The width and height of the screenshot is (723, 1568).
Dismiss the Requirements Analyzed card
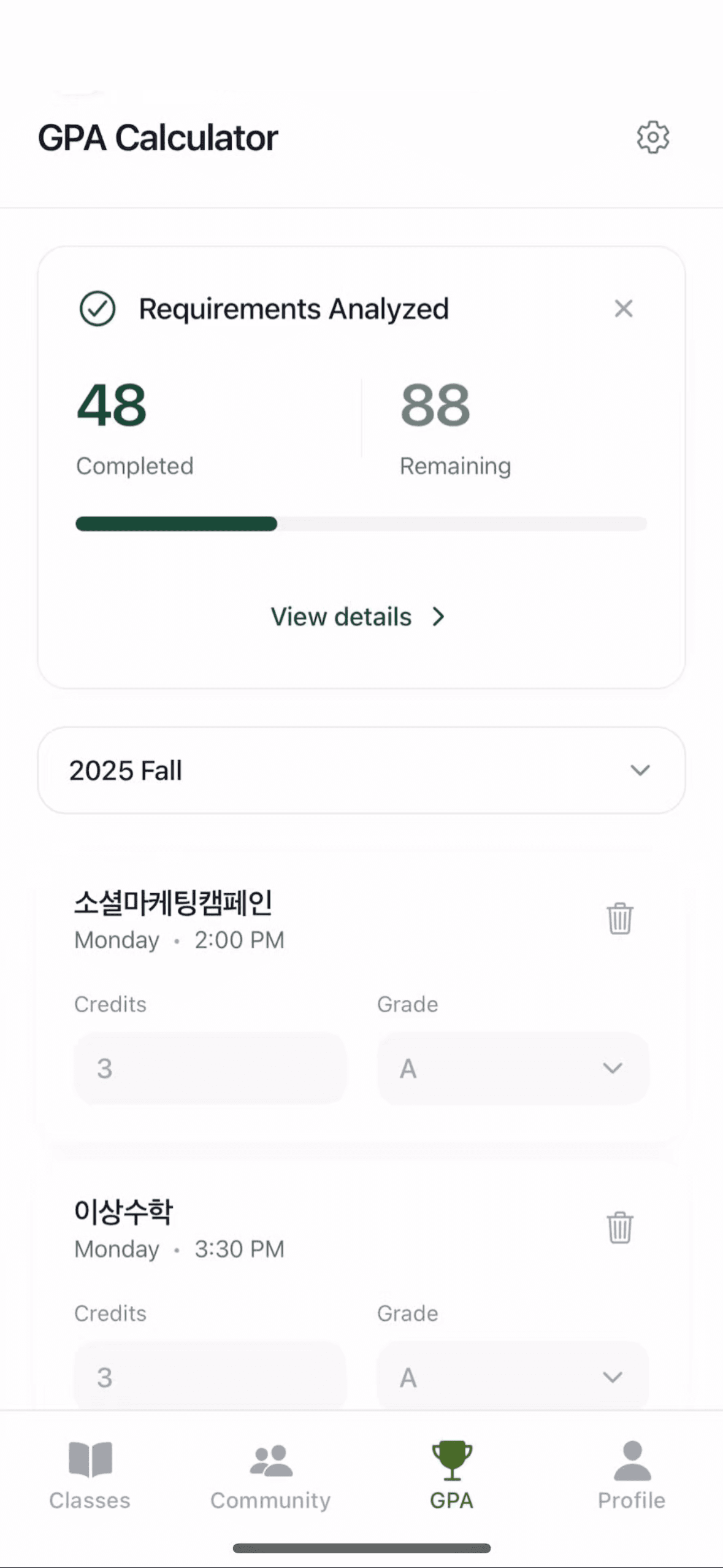tap(623, 309)
